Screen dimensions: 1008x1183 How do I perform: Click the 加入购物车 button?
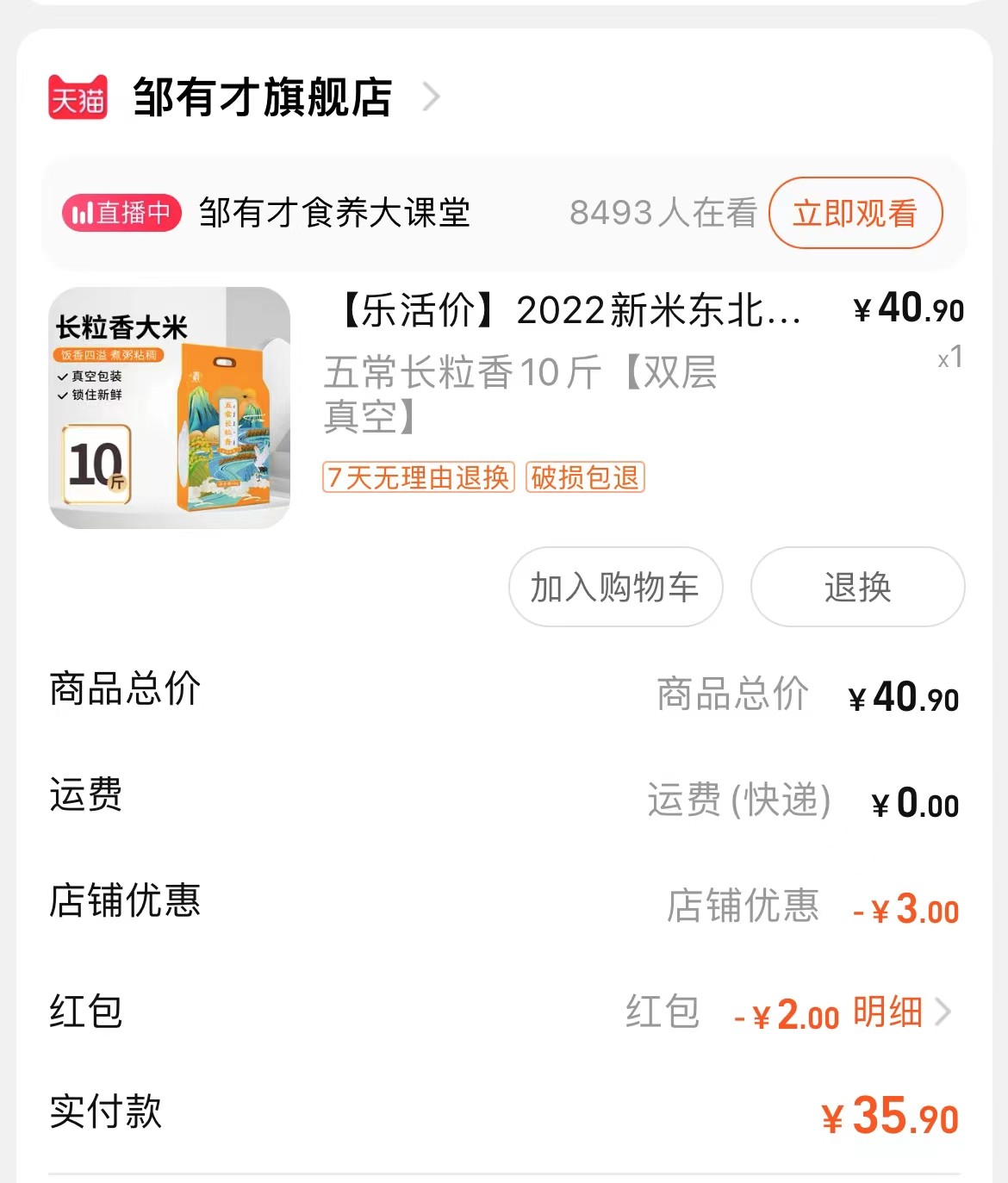point(615,587)
